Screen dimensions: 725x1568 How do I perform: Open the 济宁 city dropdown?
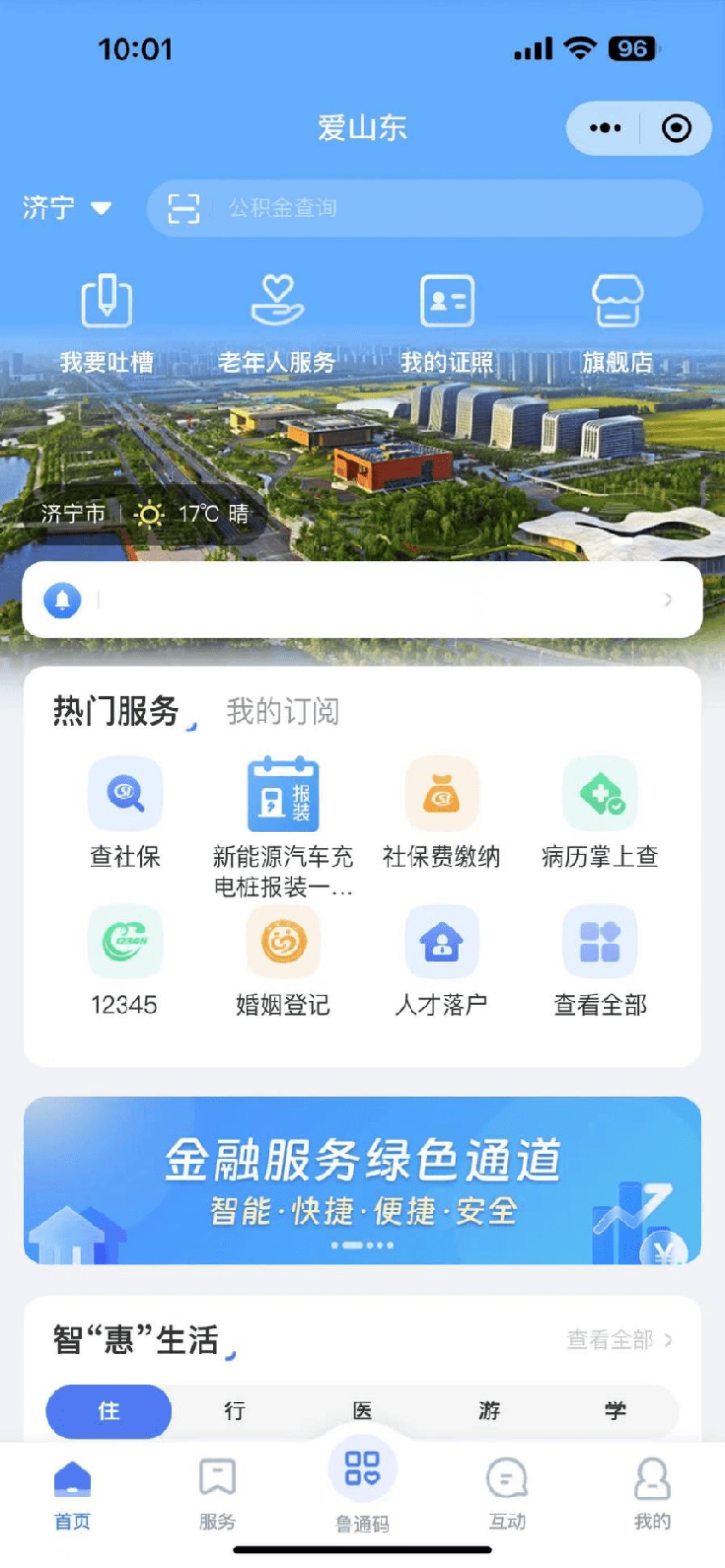[67, 208]
